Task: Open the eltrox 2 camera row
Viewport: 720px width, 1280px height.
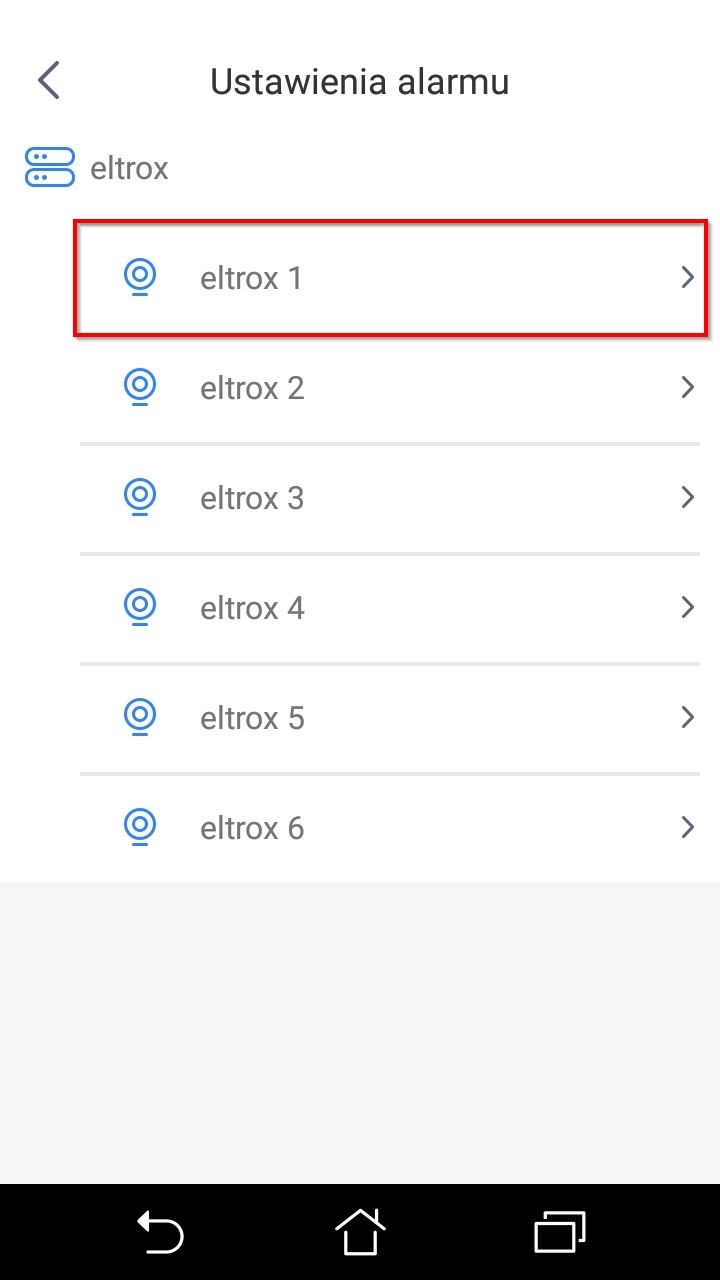Action: coord(390,388)
